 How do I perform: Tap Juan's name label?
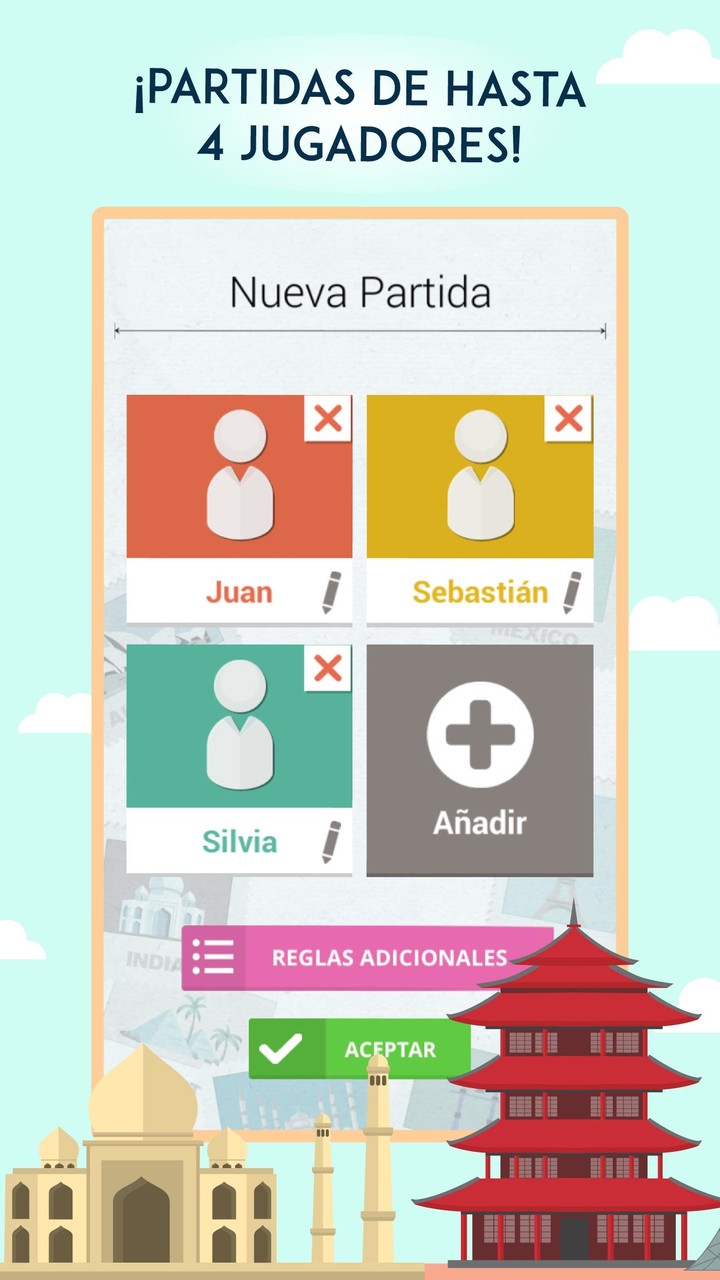(242, 592)
